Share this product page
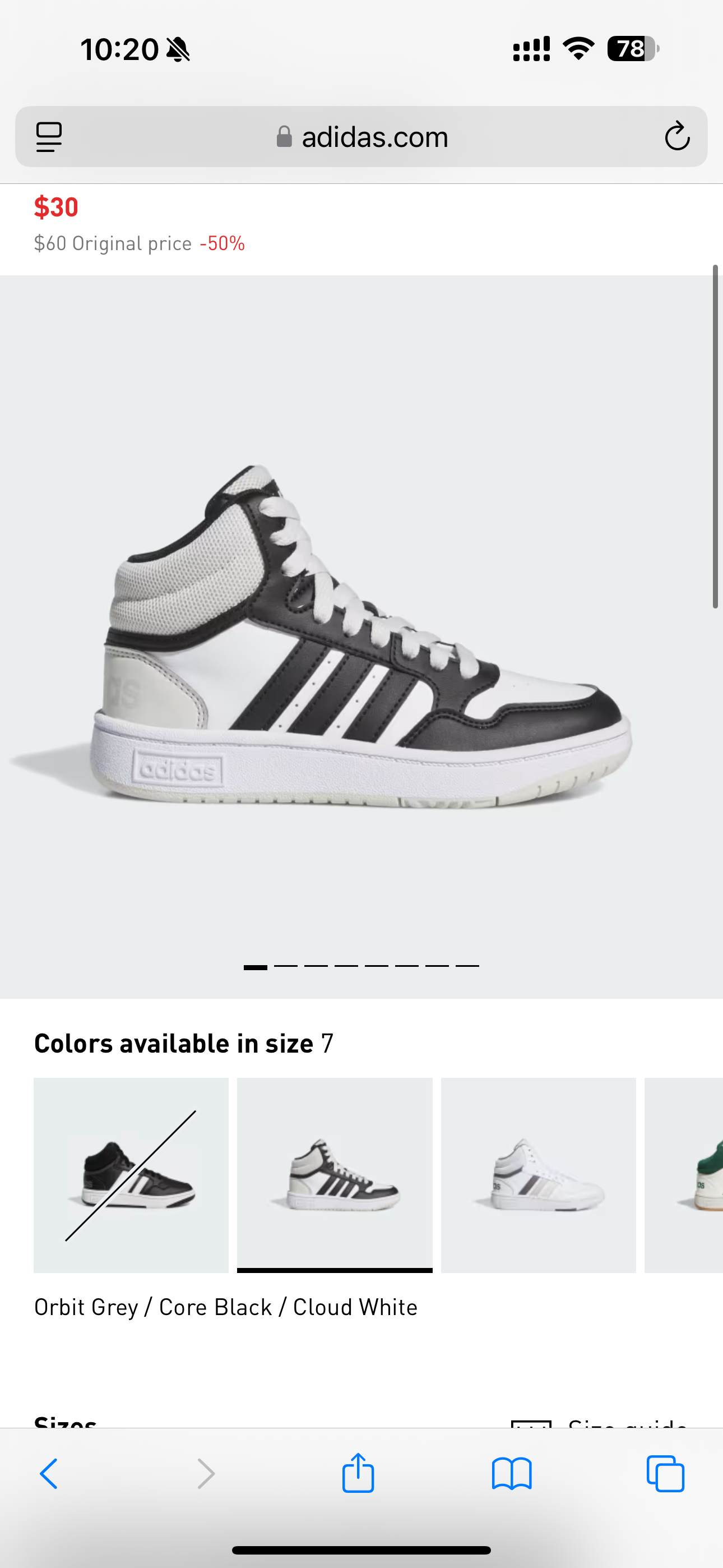The width and height of the screenshot is (723, 1568). coord(358,1473)
